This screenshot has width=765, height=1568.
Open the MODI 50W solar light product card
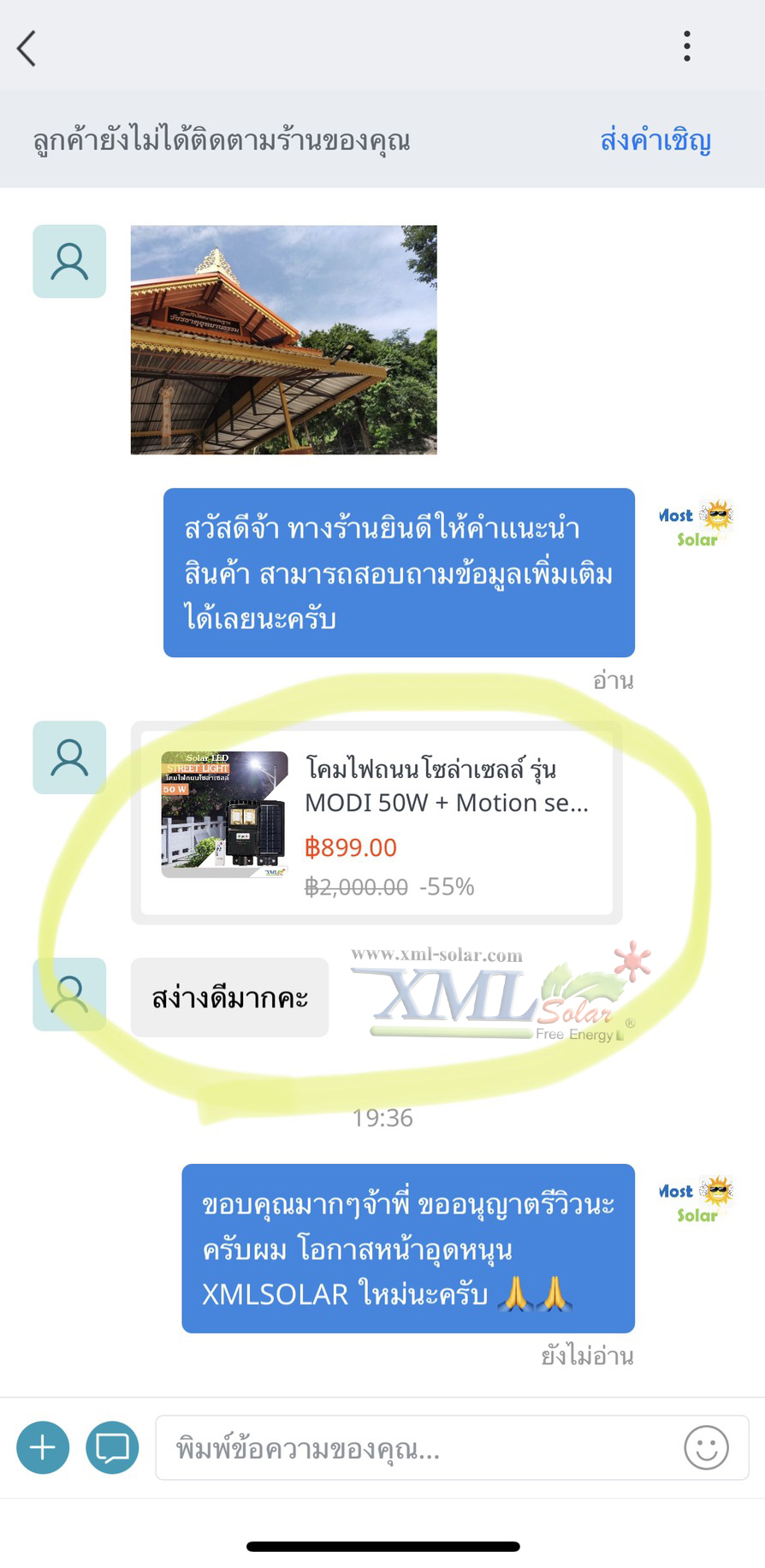pyautogui.click(x=377, y=823)
